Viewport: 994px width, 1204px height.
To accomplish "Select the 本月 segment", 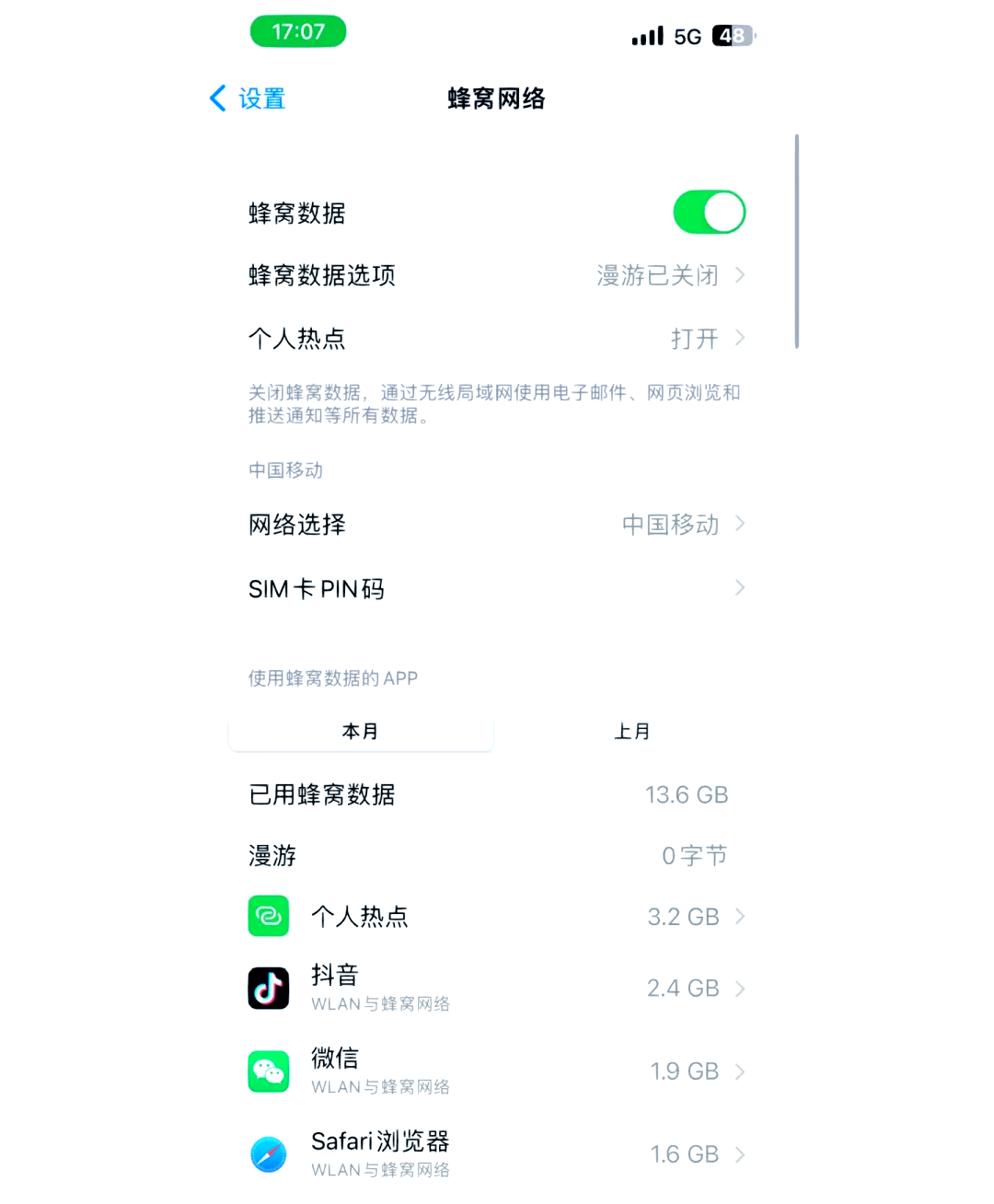I will 361,732.
